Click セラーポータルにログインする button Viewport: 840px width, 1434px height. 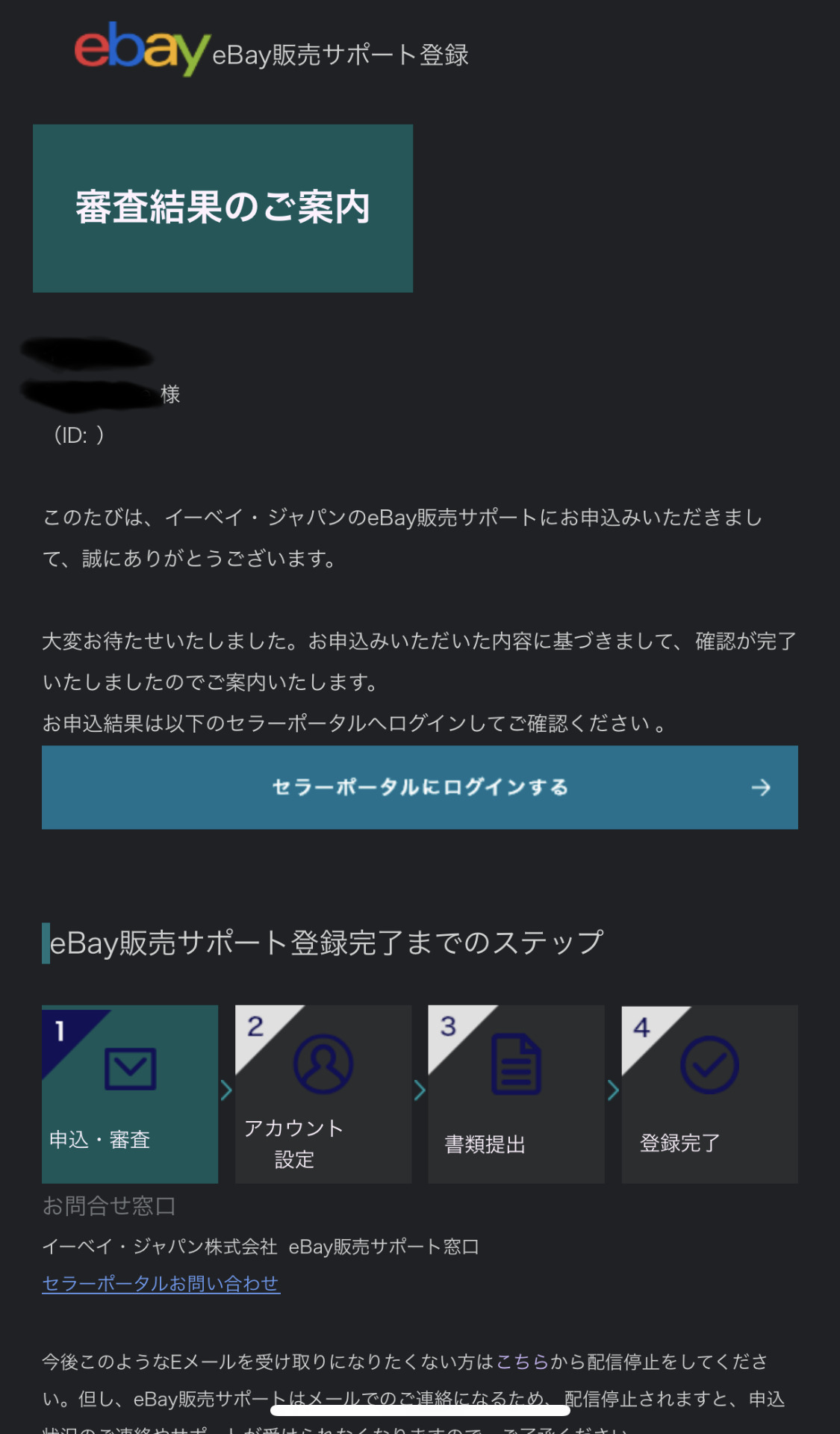tap(420, 786)
